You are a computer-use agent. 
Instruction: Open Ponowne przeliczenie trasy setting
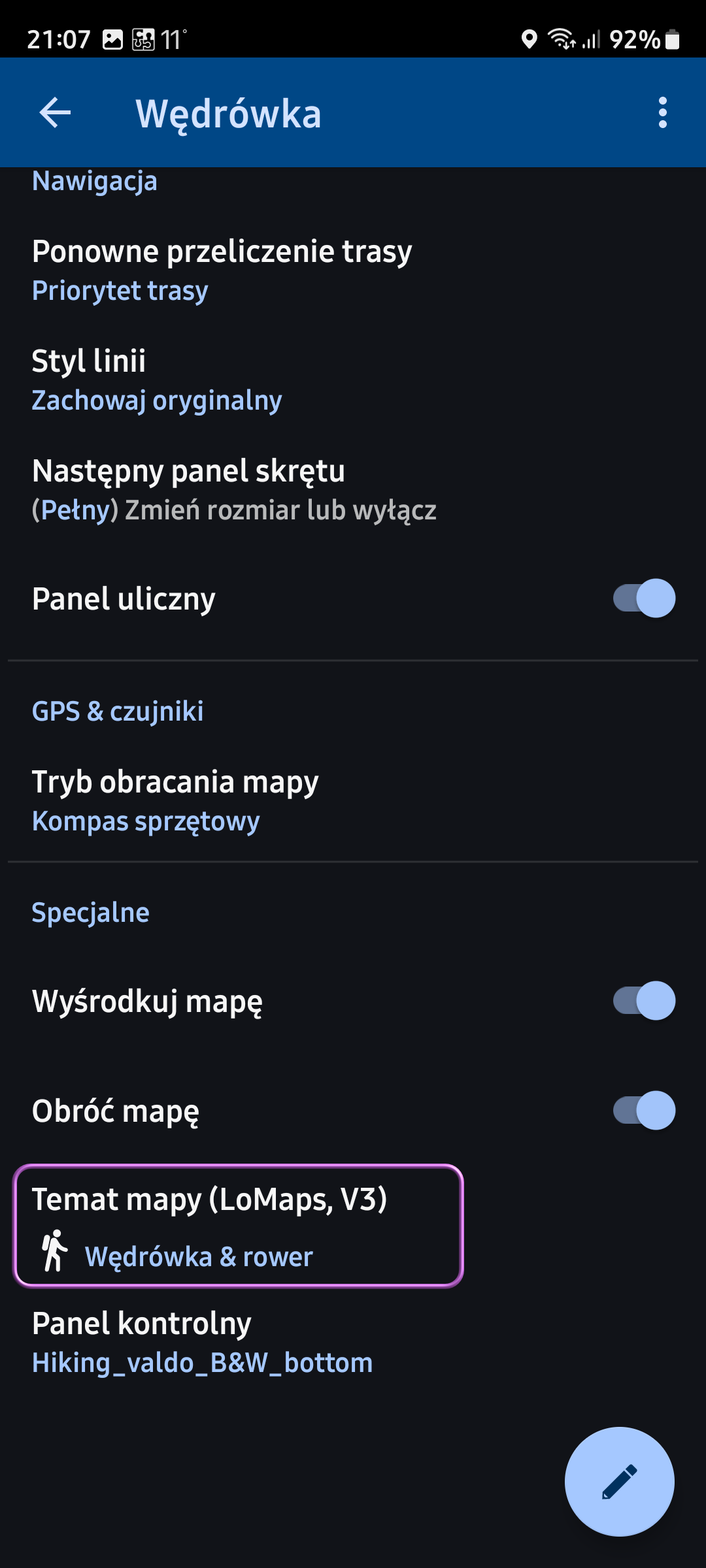[222, 270]
